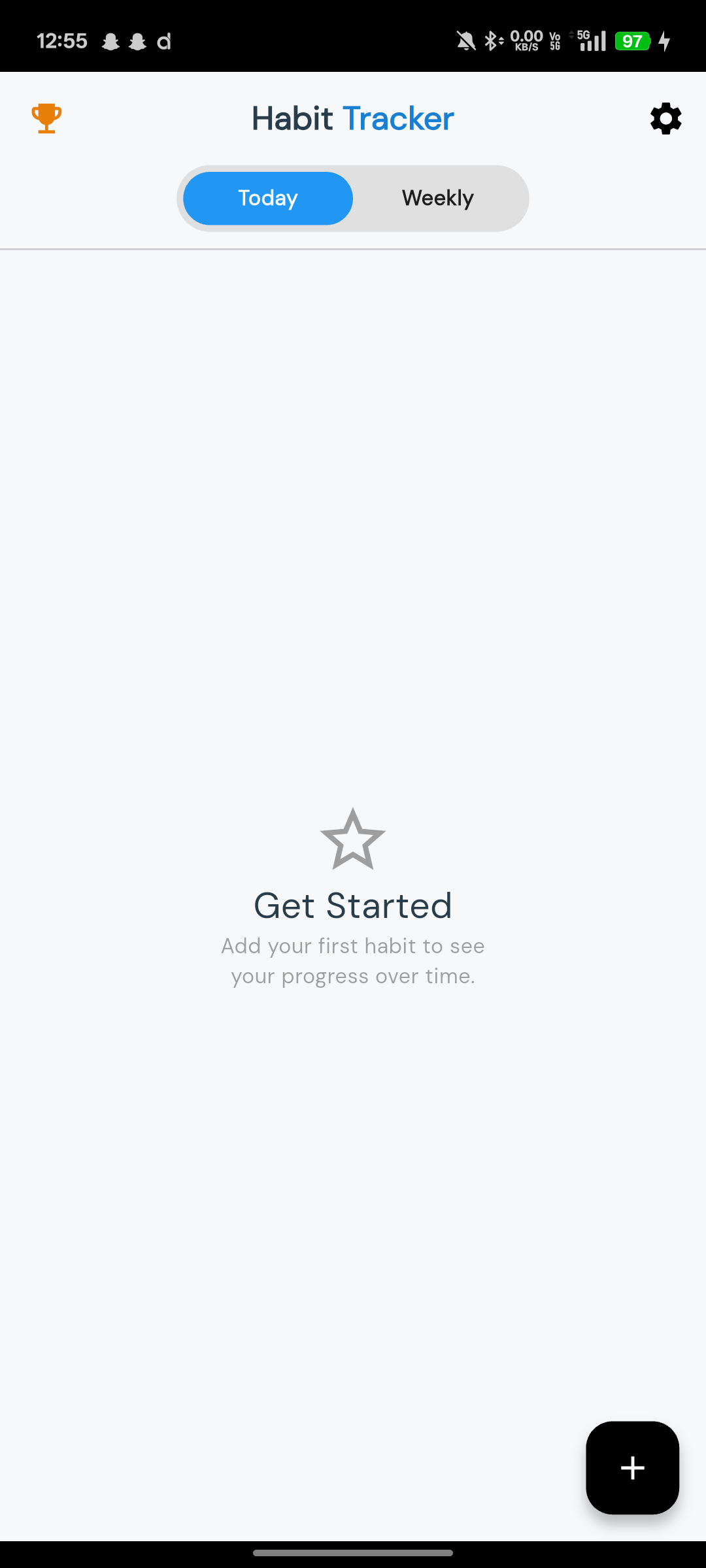
Task: Add a new habit with the plus button
Action: click(x=632, y=1467)
